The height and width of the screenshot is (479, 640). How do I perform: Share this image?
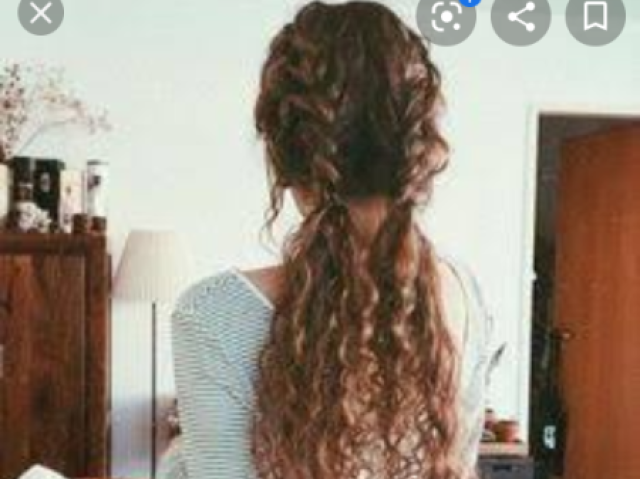520,15
